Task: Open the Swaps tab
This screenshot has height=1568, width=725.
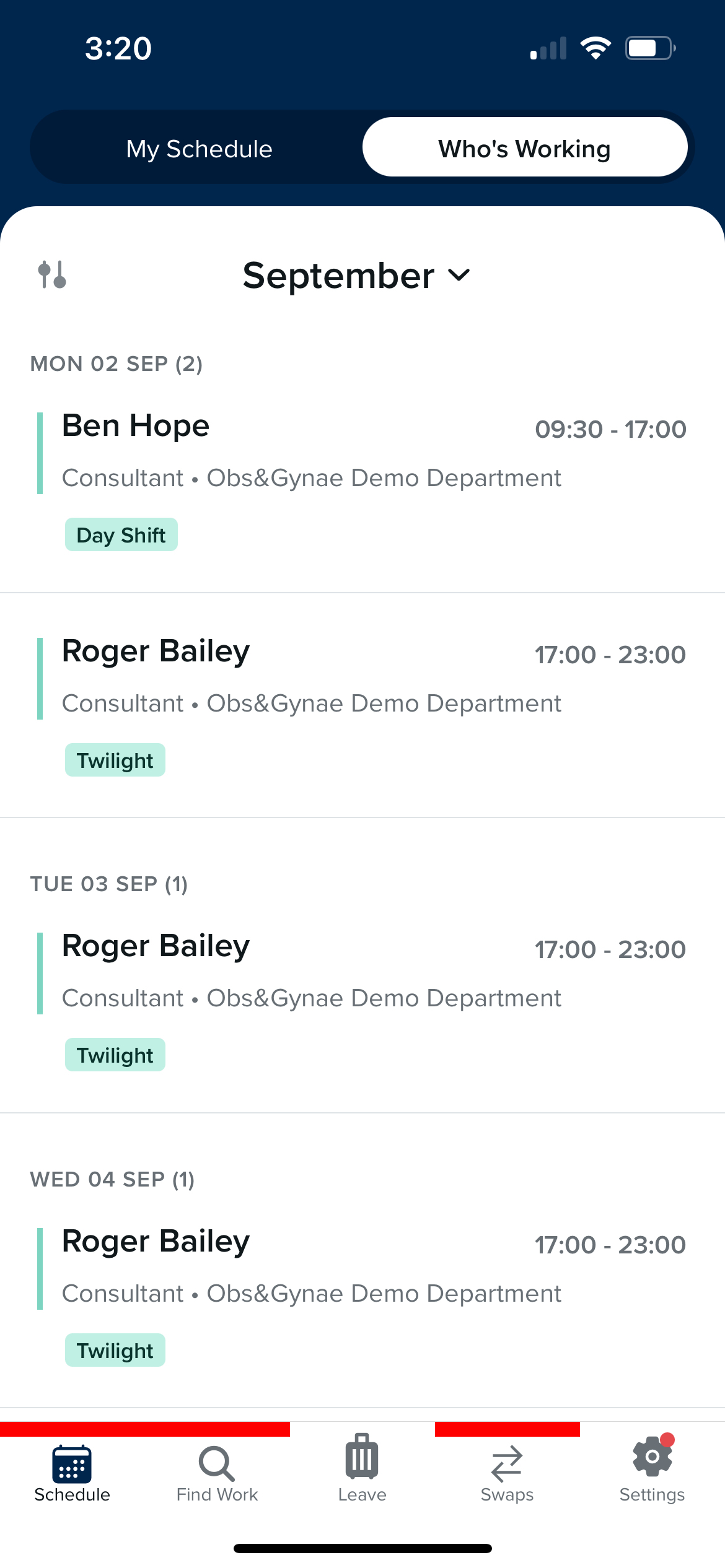Action: tap(507, 1475)
